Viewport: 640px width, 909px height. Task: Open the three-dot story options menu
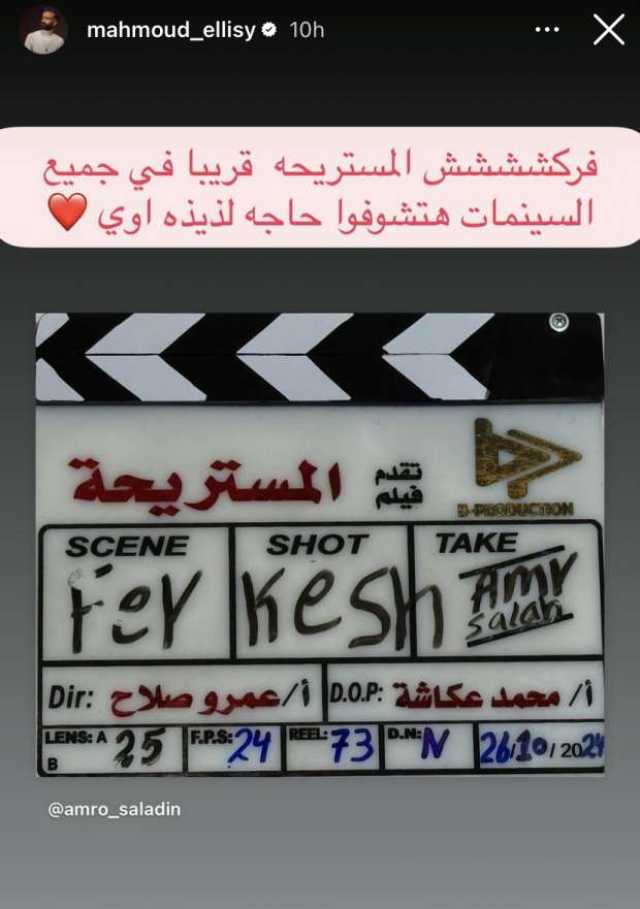(547, 30)
